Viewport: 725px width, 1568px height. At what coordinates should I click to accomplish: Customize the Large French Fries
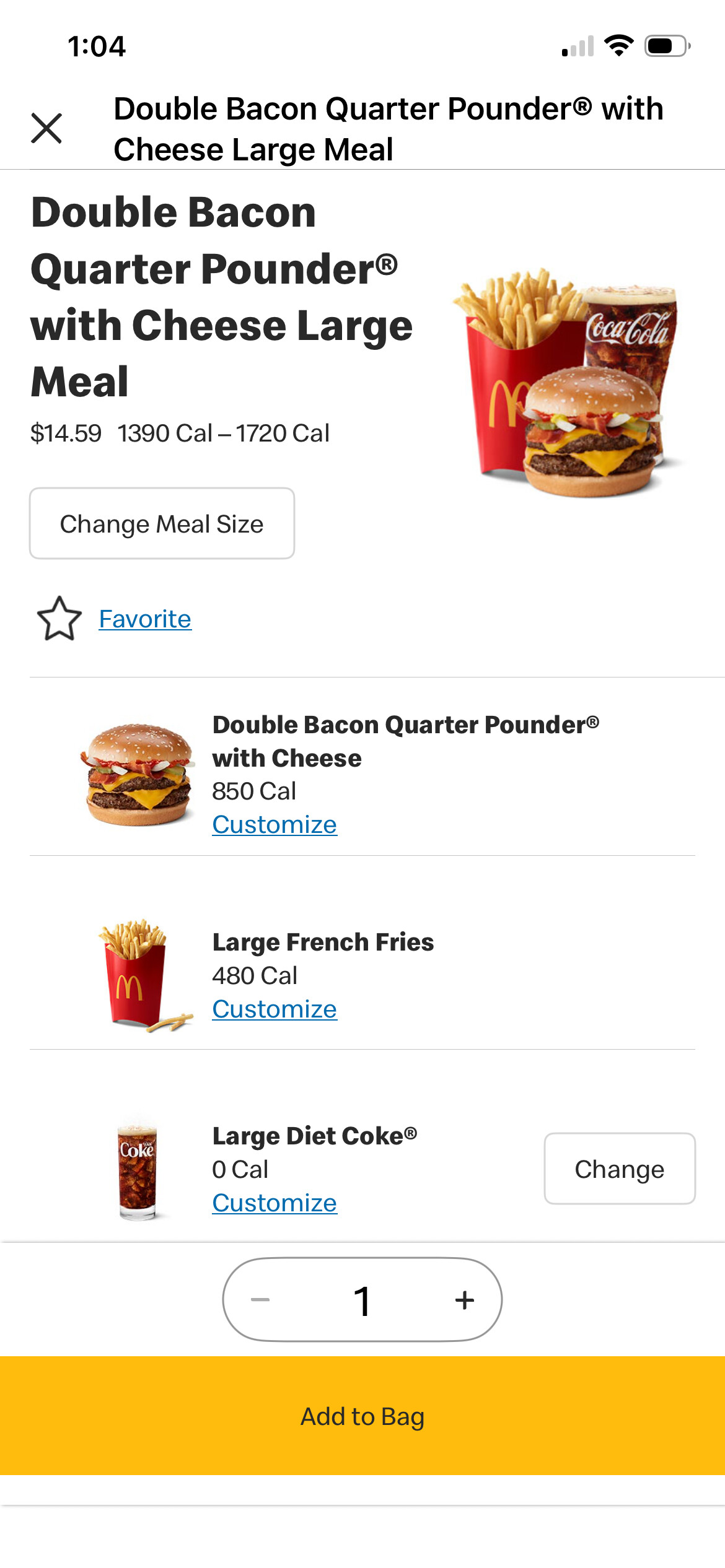click(x=274, y=1009)
